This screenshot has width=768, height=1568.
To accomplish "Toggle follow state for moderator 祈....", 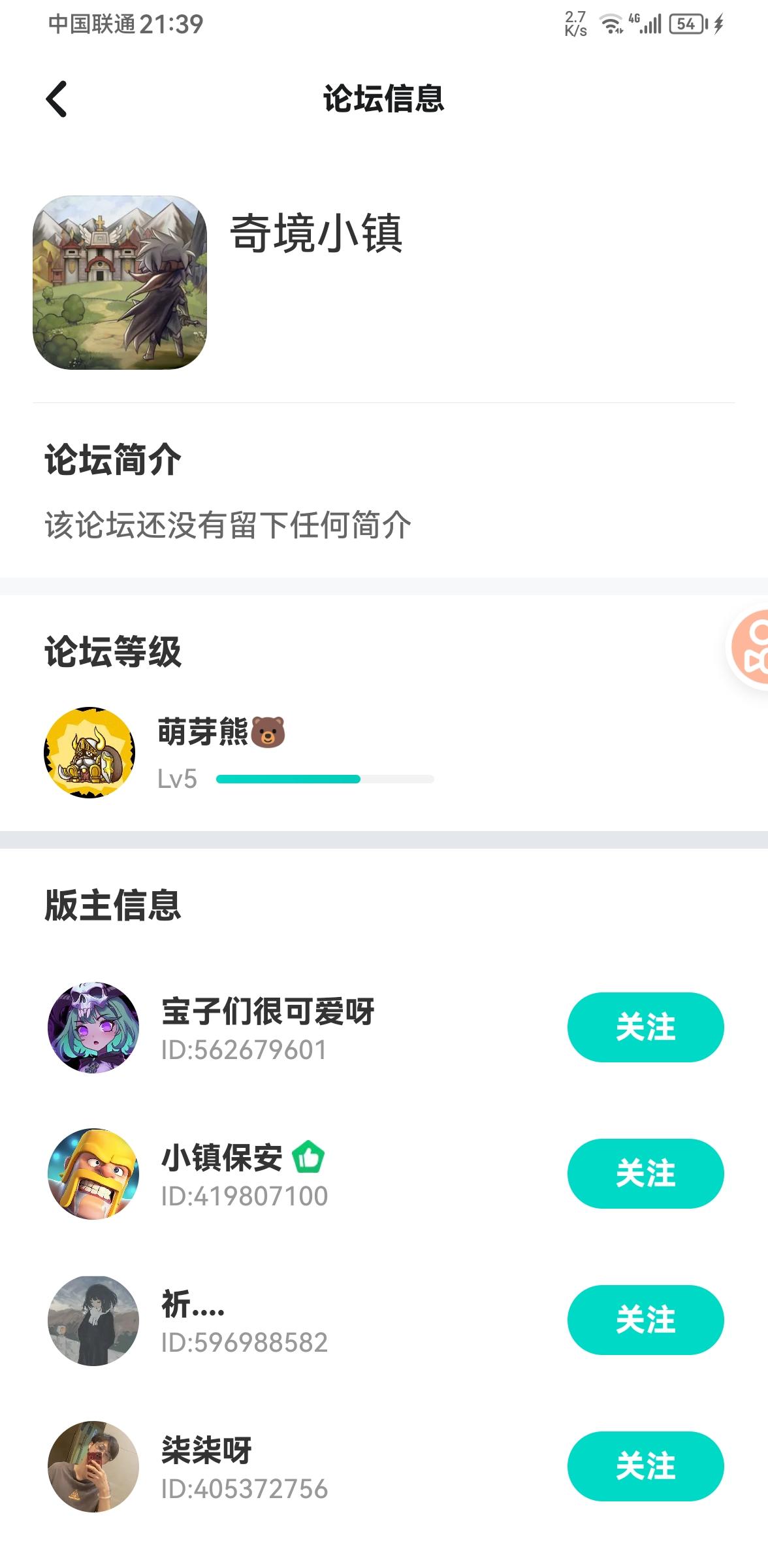I will [x=645, y=1320].
